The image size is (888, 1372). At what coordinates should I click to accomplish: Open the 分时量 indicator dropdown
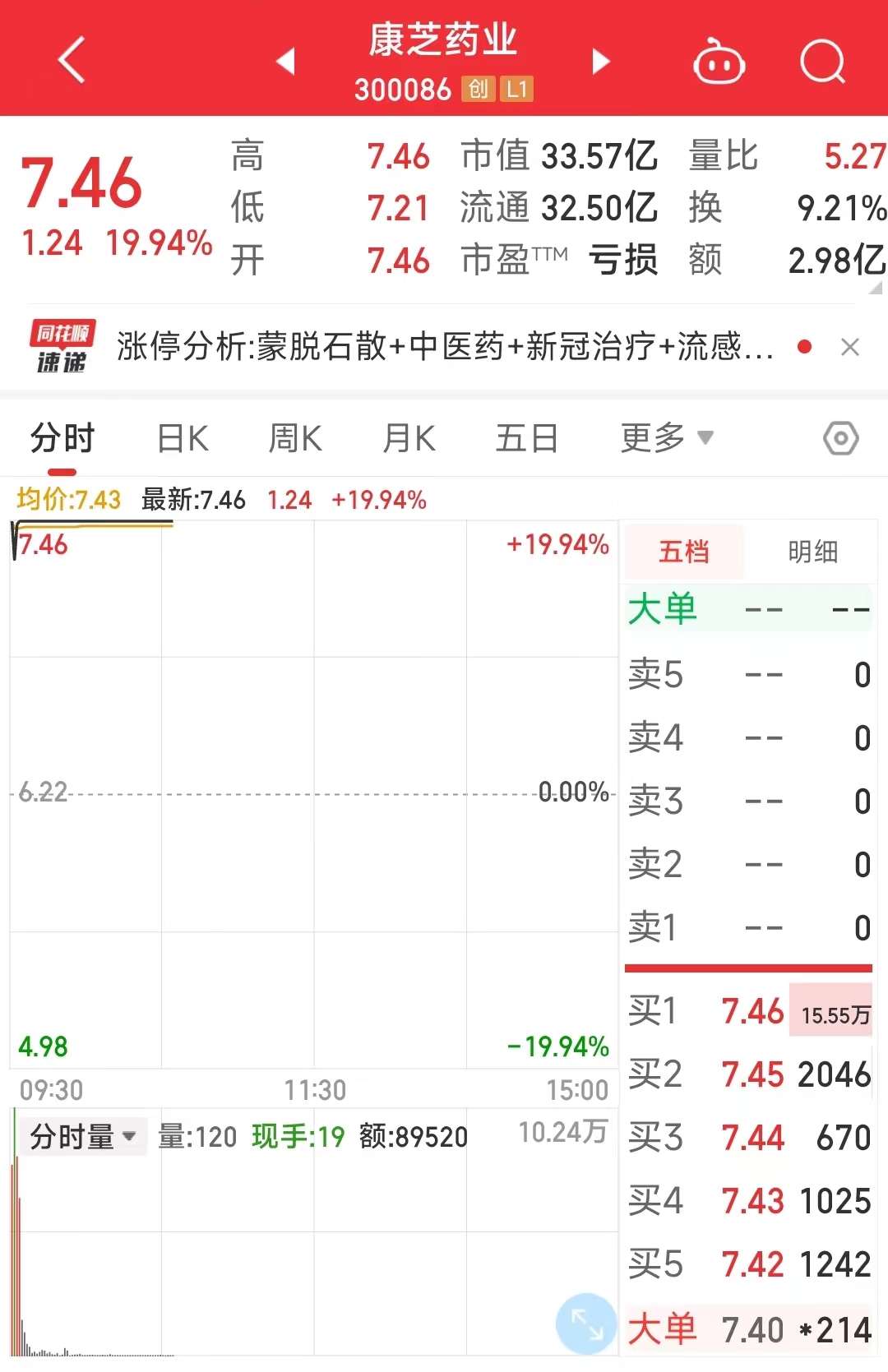(x=82, y=1137)
